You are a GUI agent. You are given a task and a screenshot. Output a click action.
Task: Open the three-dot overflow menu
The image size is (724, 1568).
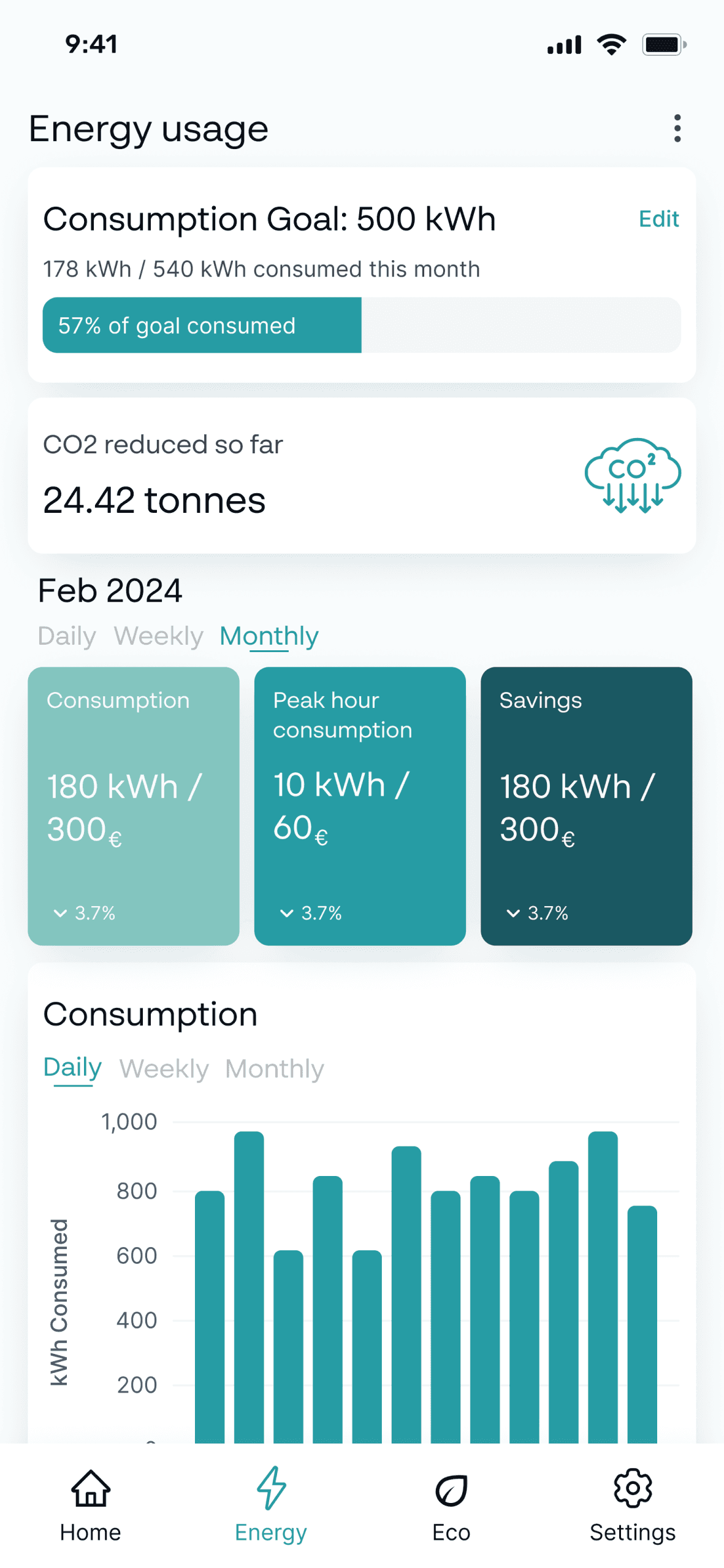[x=677, y=128]
